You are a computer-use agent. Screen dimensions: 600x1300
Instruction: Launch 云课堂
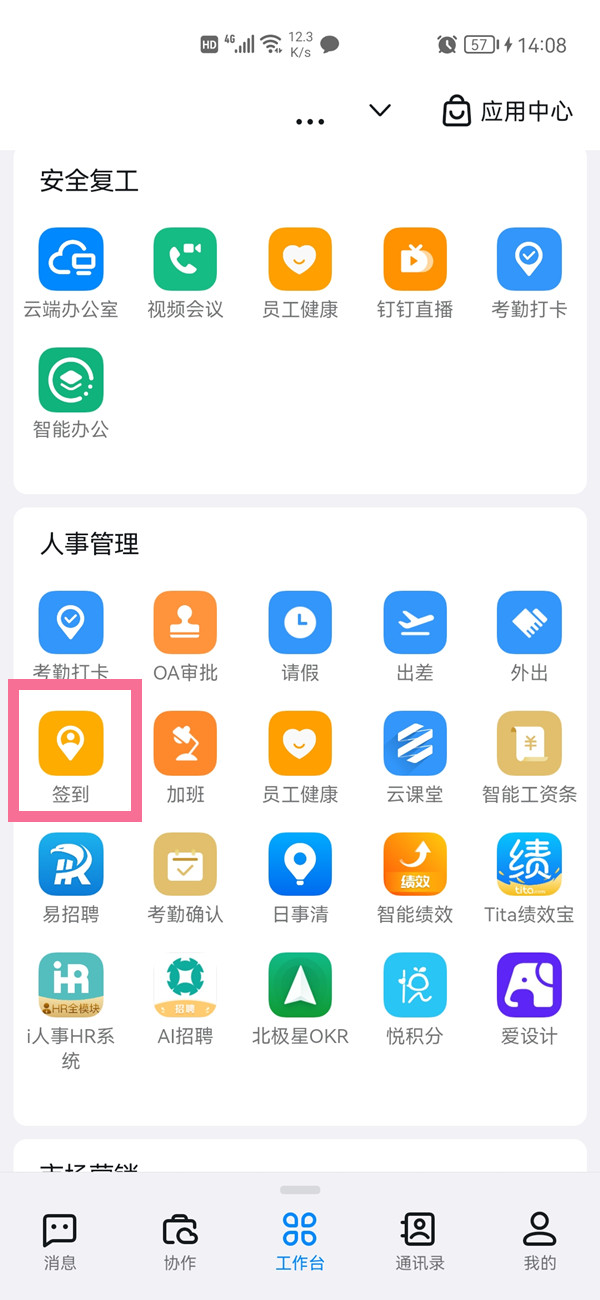pos(415,745)
